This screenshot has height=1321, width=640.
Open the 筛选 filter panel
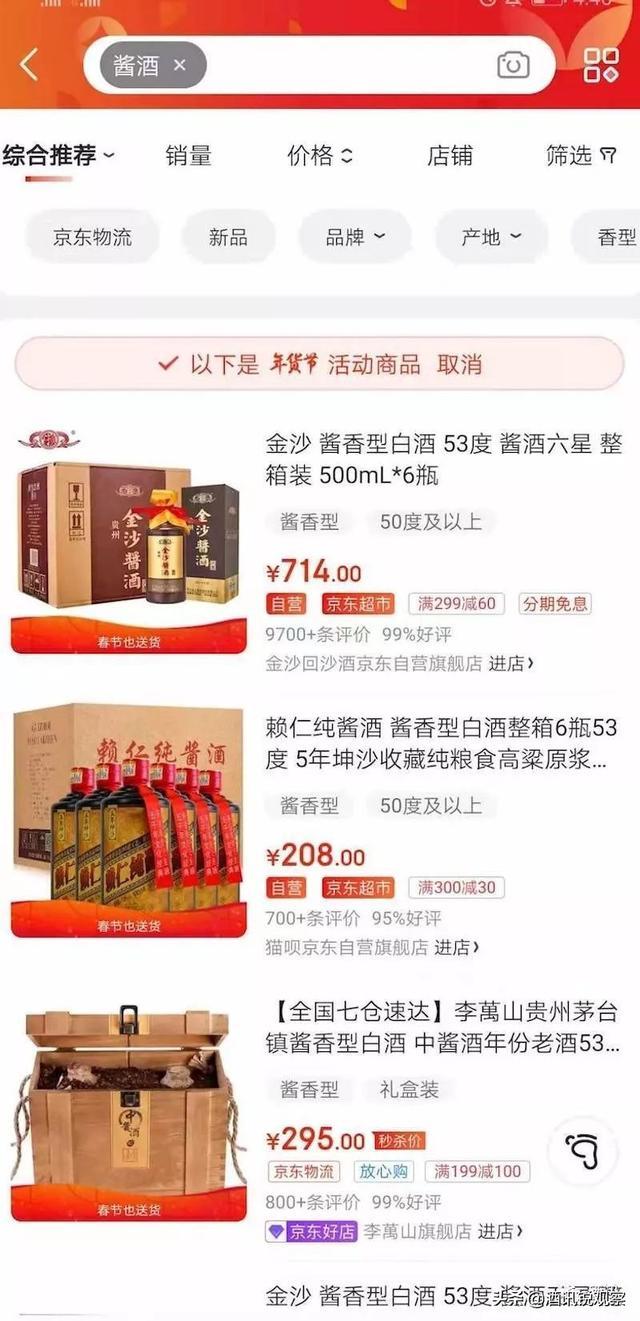[581, 155]
